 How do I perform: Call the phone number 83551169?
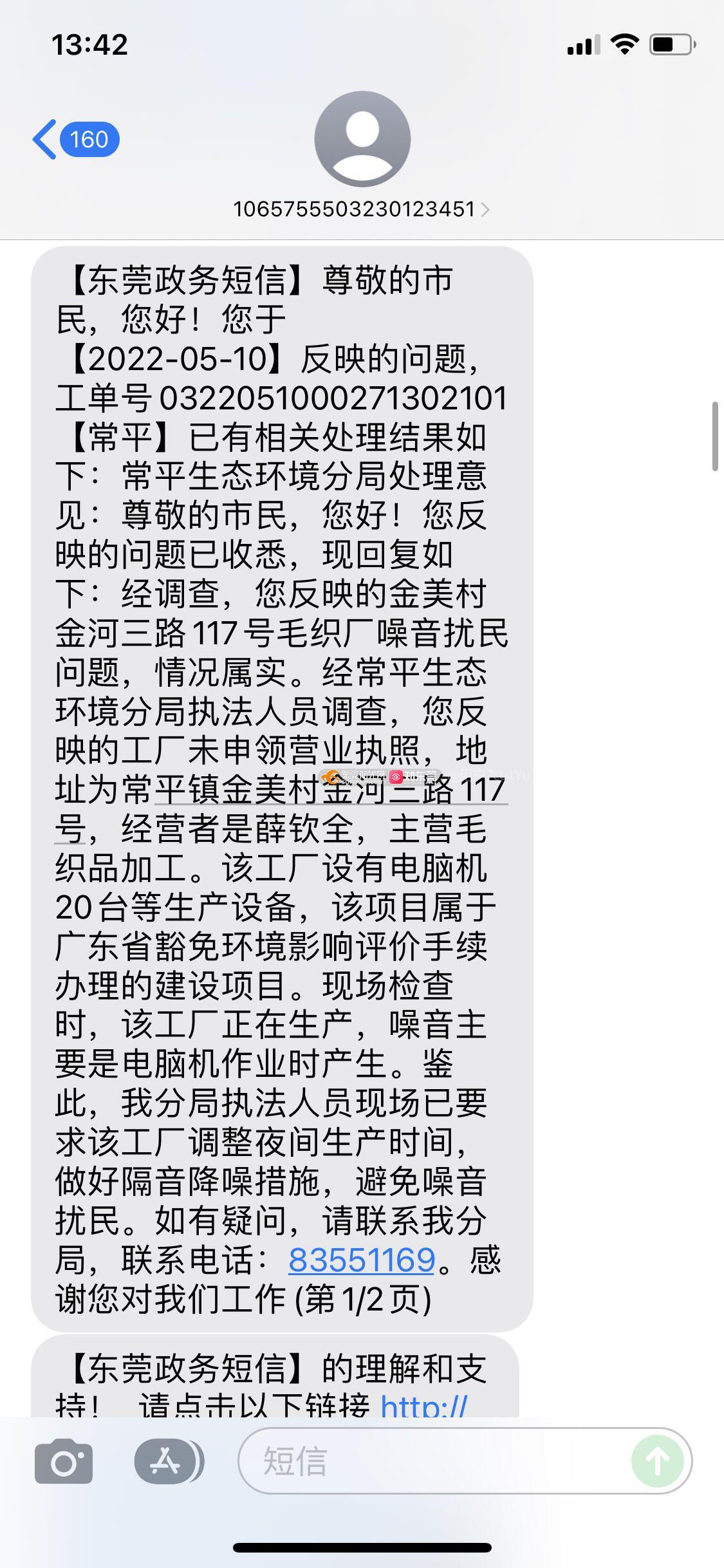(x=362, y=1260)
